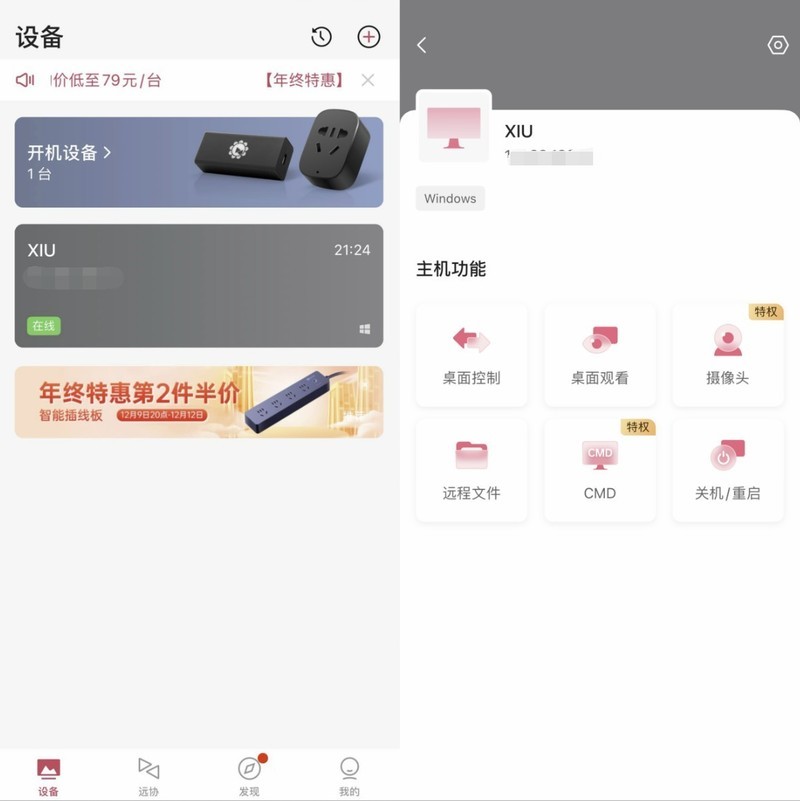Screen dimensions: 800x801
Task: Open the 桌面观看 desktop viewing feature
Action: click(x=599, y=355)
